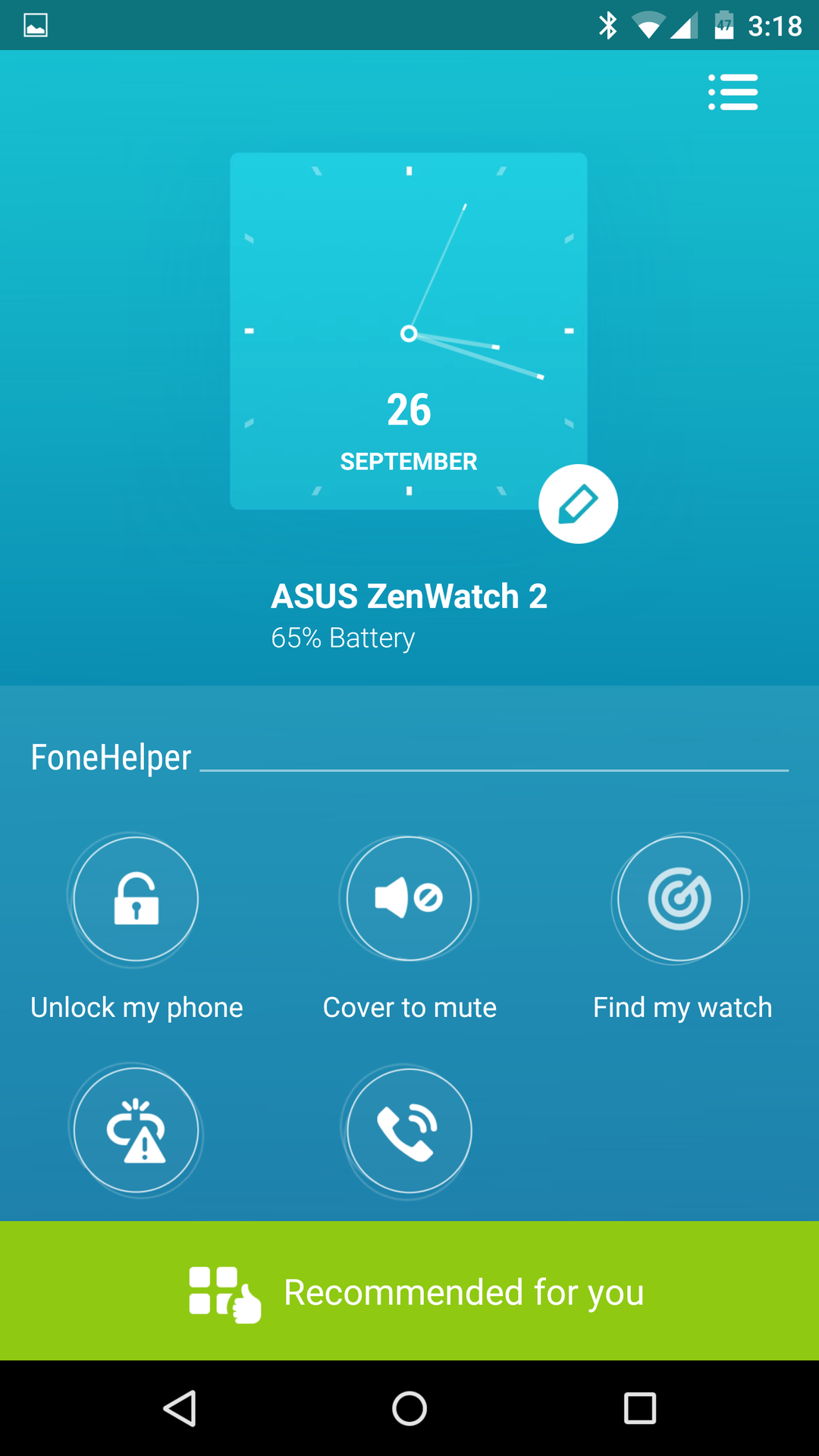Select Cover to mute option
This screenshot has height=1456, width=819.
tap(409, 899)
